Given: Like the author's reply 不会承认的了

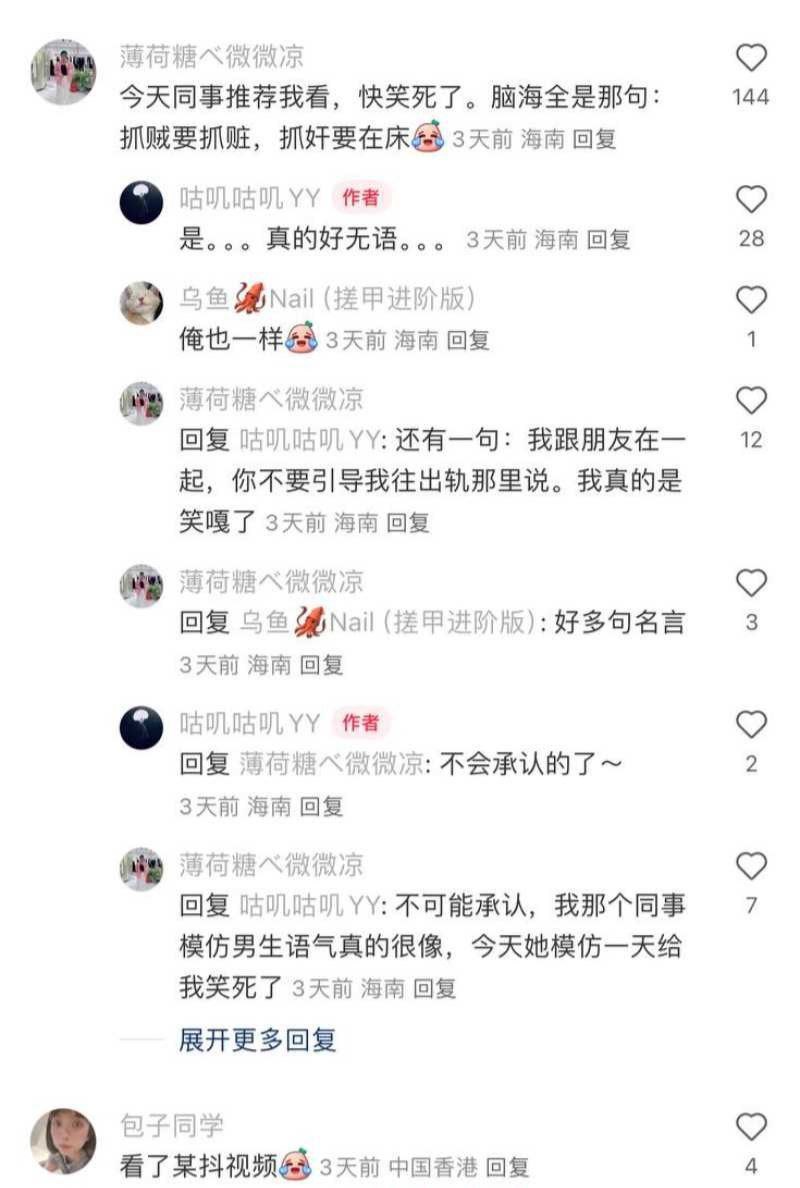Looking at the screenshot, I should click(x=751, y=725).
